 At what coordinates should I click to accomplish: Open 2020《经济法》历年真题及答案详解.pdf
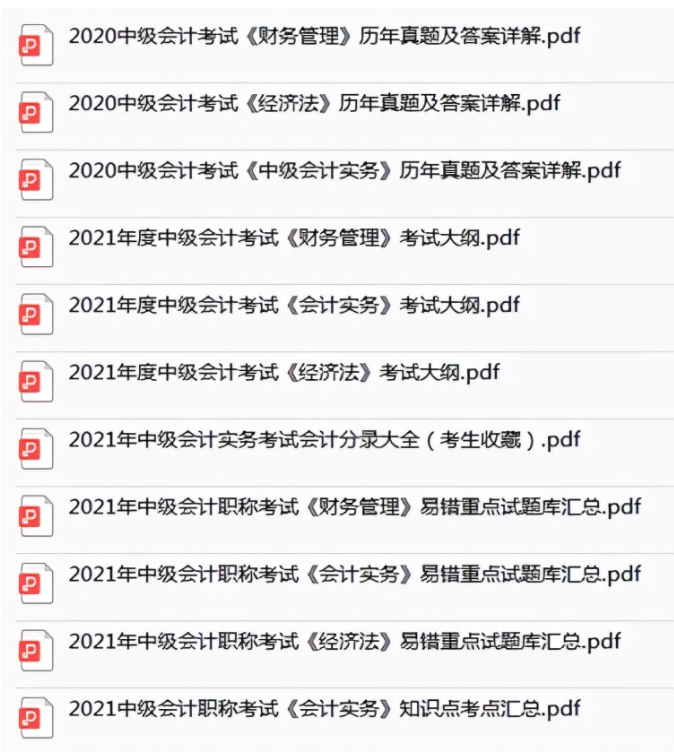point(314,103)
